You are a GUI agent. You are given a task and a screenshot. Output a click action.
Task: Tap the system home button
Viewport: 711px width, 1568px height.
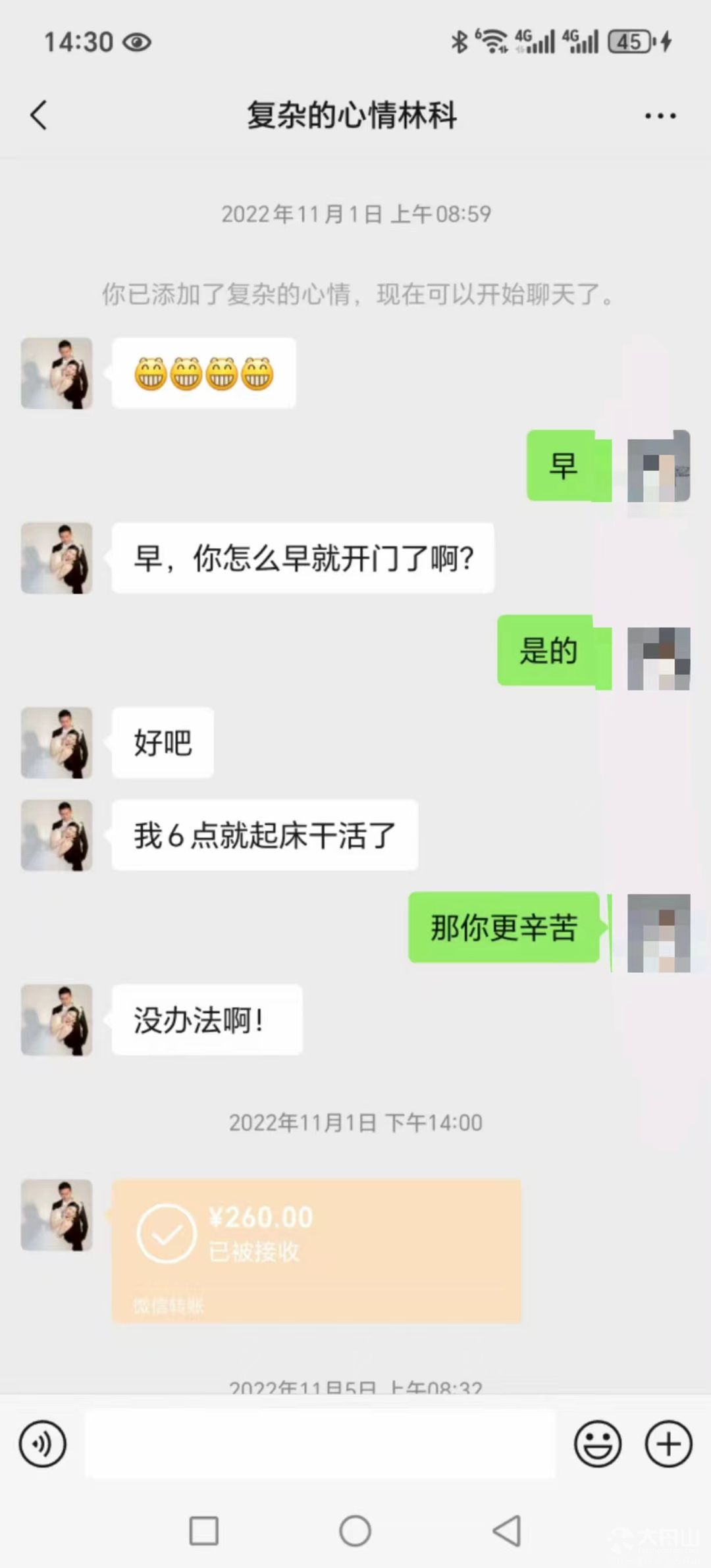coord(355,1530)
